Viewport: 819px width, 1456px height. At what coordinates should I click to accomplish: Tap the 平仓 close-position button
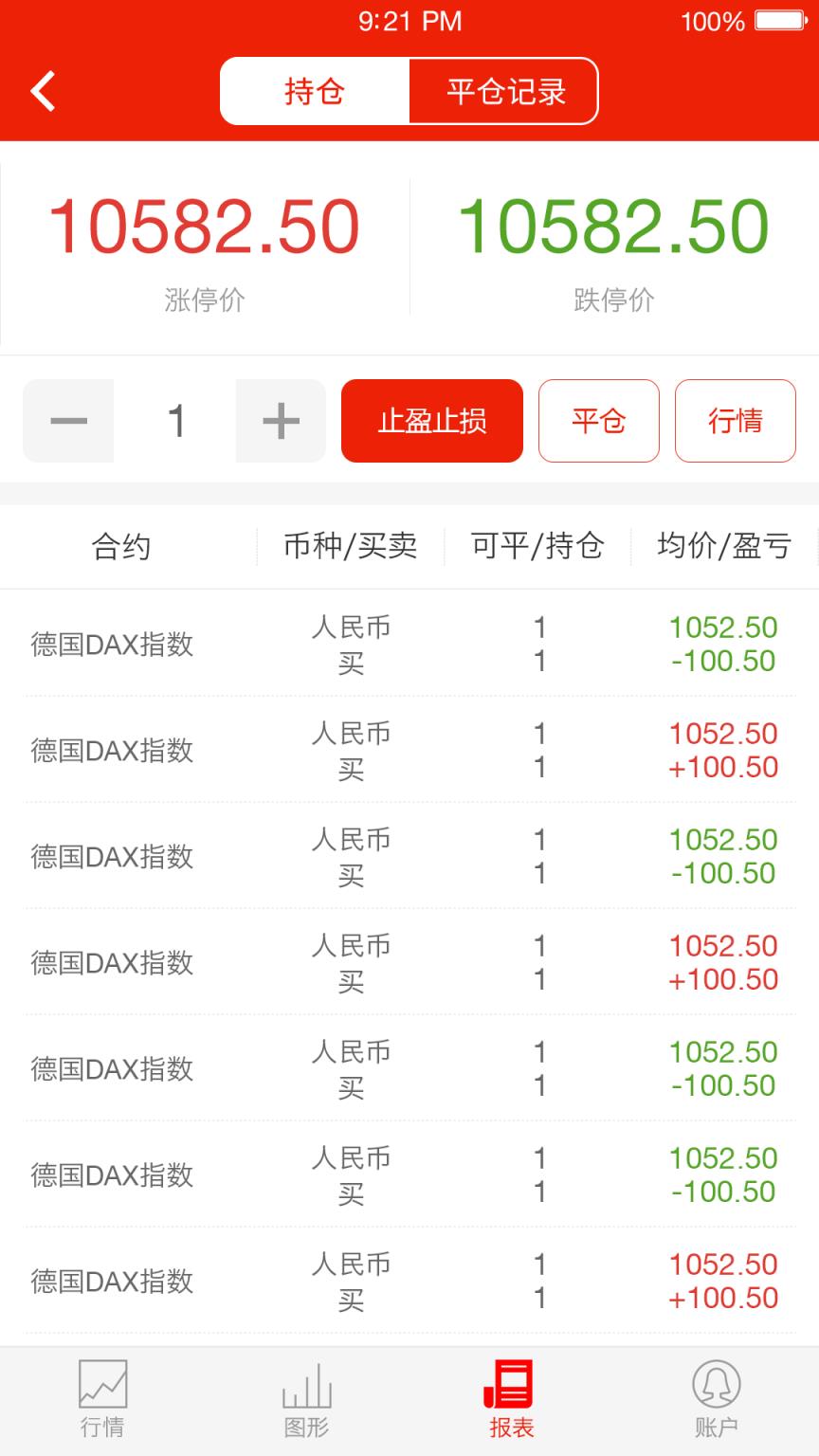(599, 421)
